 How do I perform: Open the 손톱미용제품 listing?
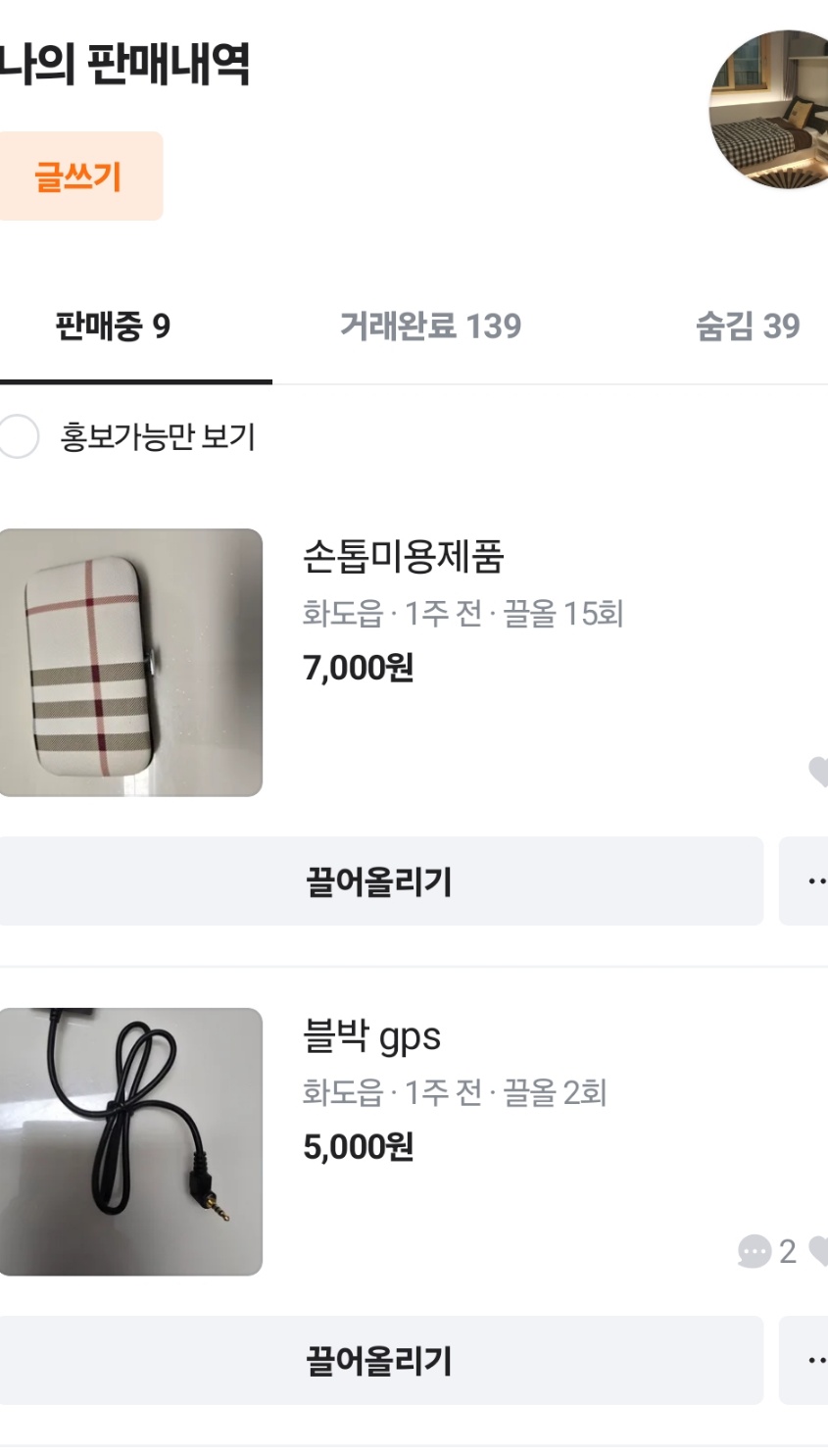(402, 557)
